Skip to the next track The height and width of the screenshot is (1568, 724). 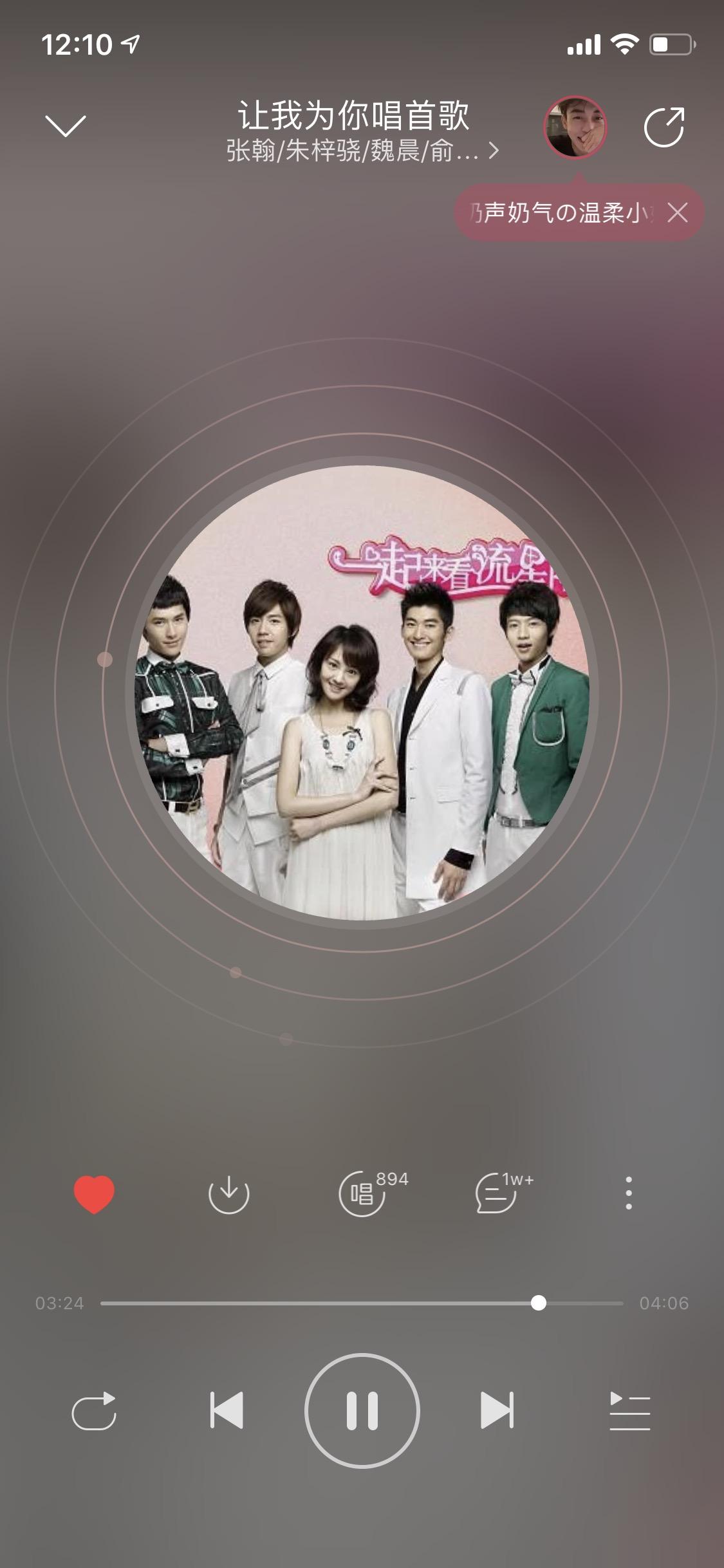[x=497, y=1410]
